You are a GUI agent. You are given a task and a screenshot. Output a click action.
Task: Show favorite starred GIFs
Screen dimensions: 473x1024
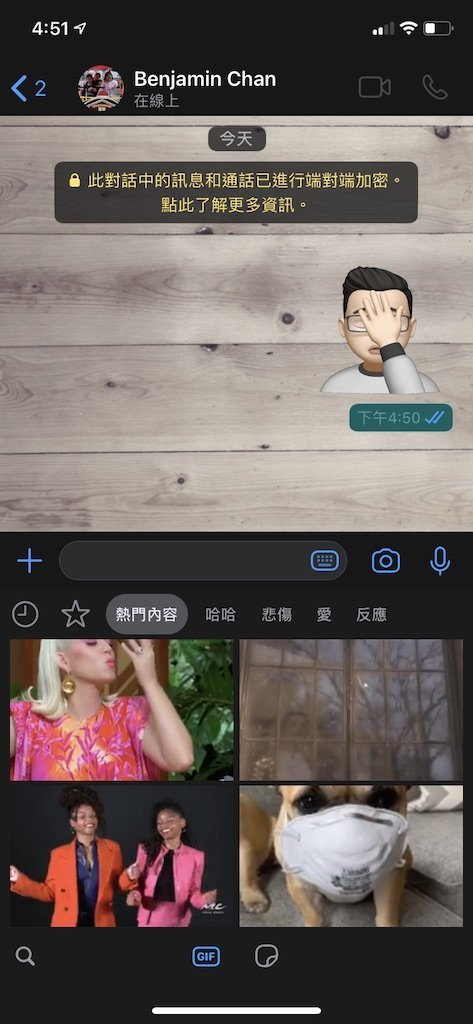point(75,614)
